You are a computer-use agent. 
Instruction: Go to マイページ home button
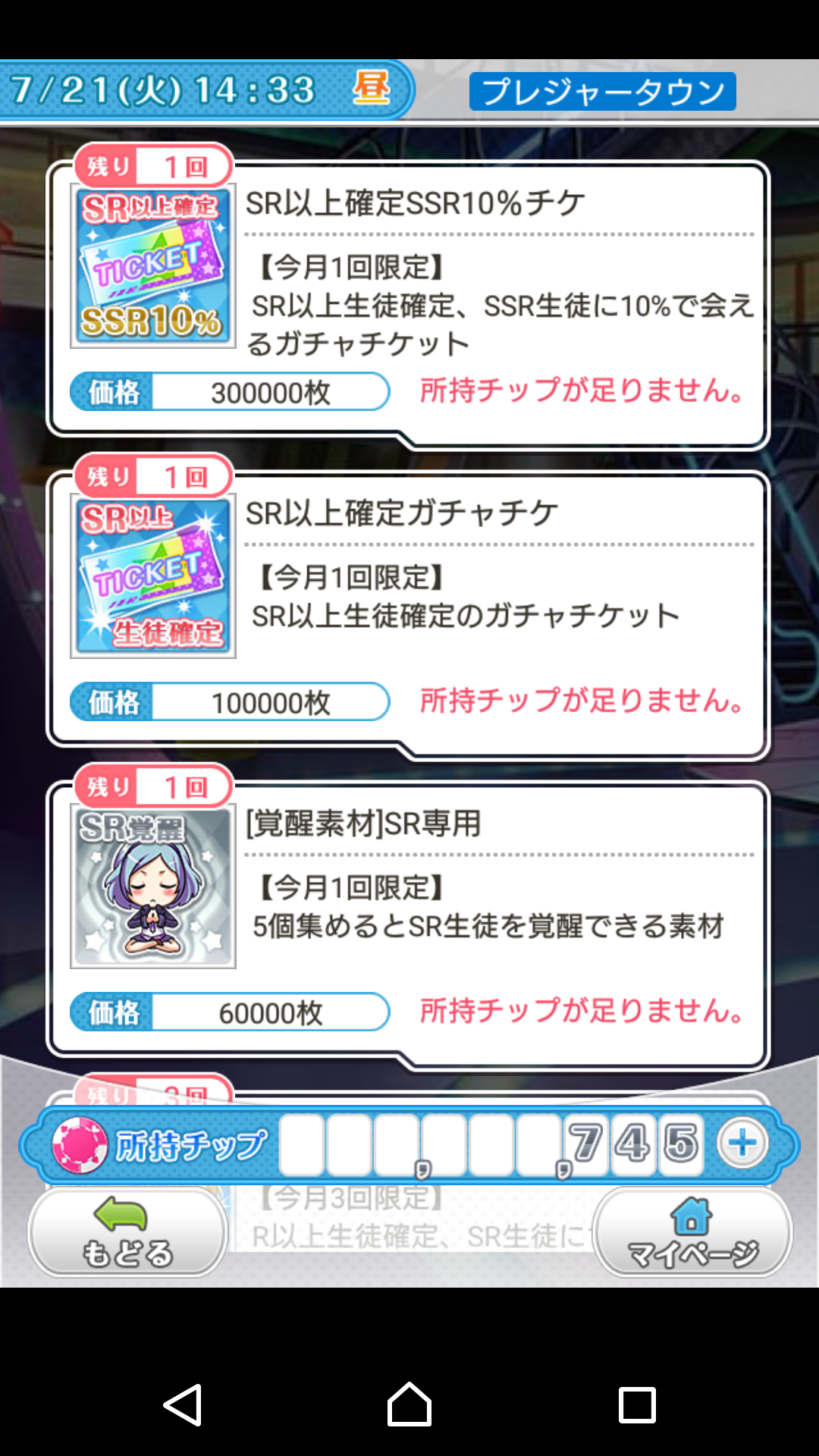click(692, 1232)
